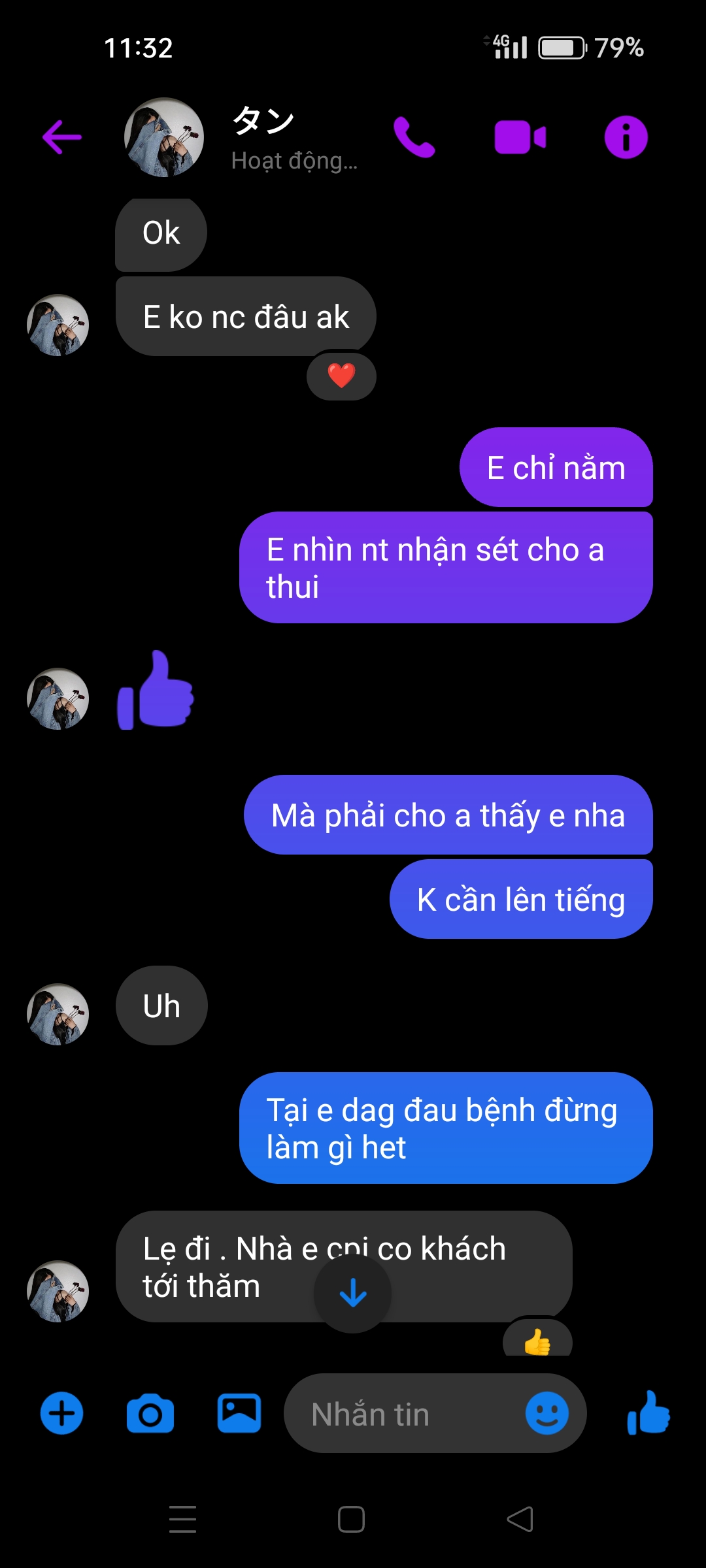Screen dimensions: 706x1568
Task: Open the conversation info page
Action: tap(626, 137)
